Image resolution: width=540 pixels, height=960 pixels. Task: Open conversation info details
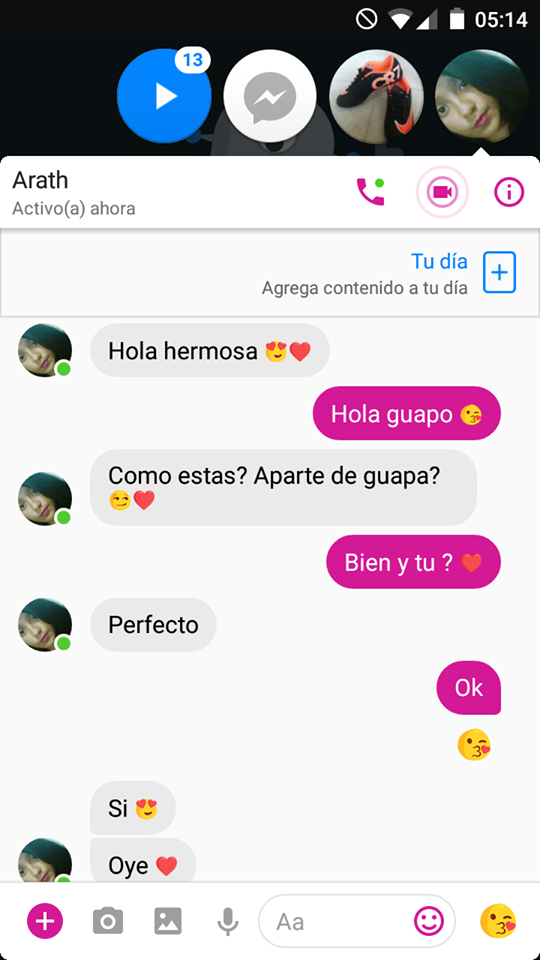(x=509, y=192)
